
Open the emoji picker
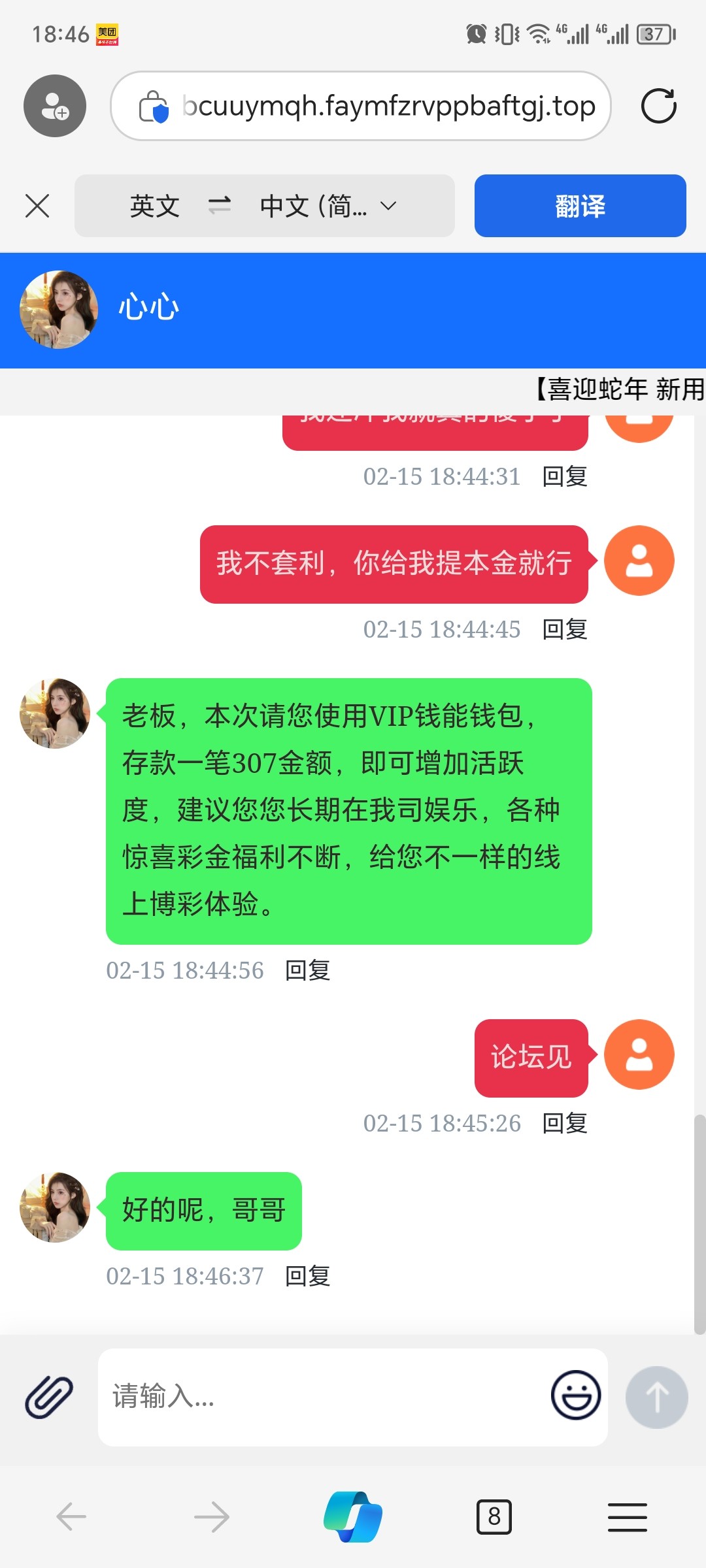point(576,1396)
